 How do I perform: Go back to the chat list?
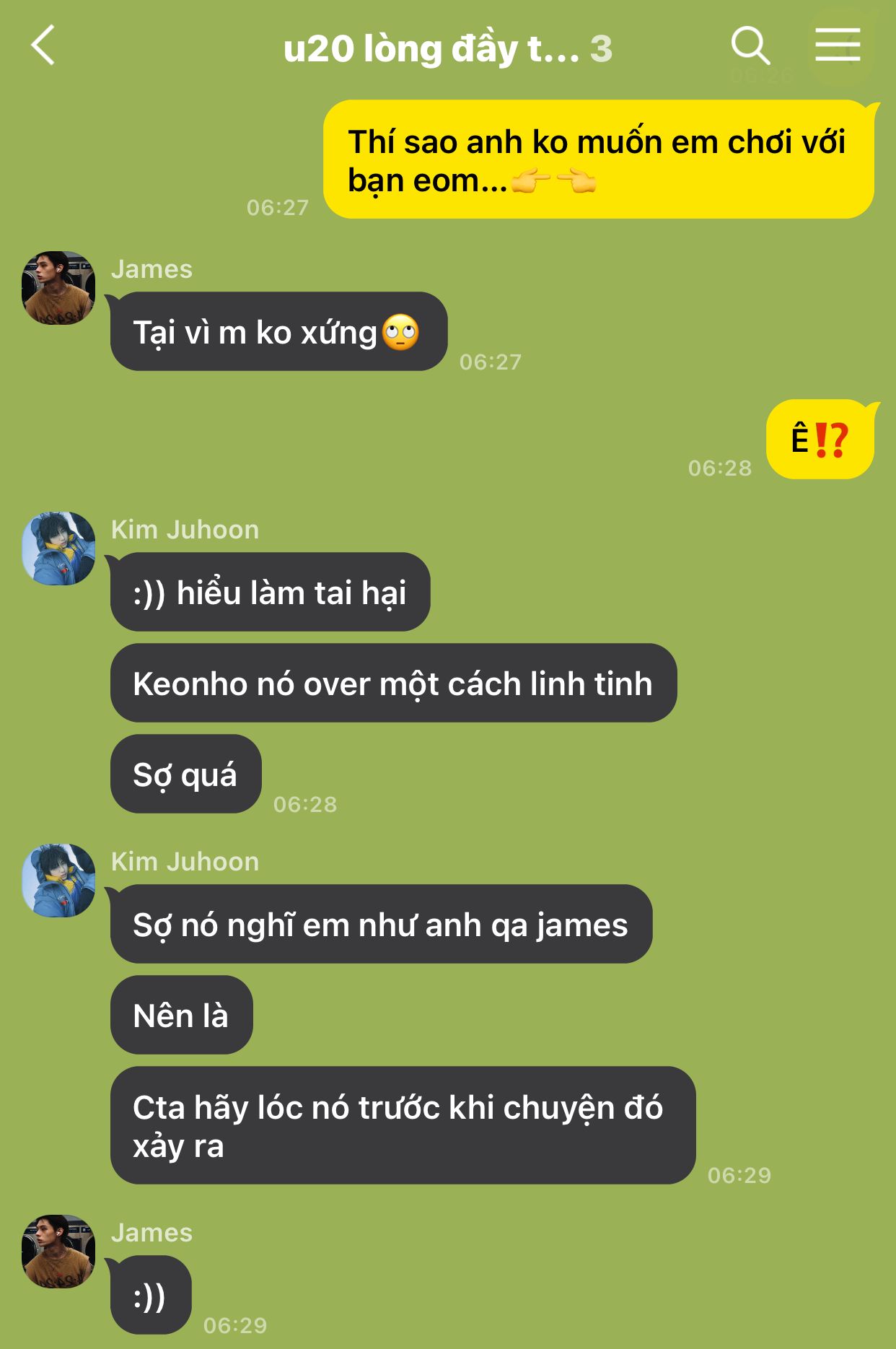[x=43, y=45]
